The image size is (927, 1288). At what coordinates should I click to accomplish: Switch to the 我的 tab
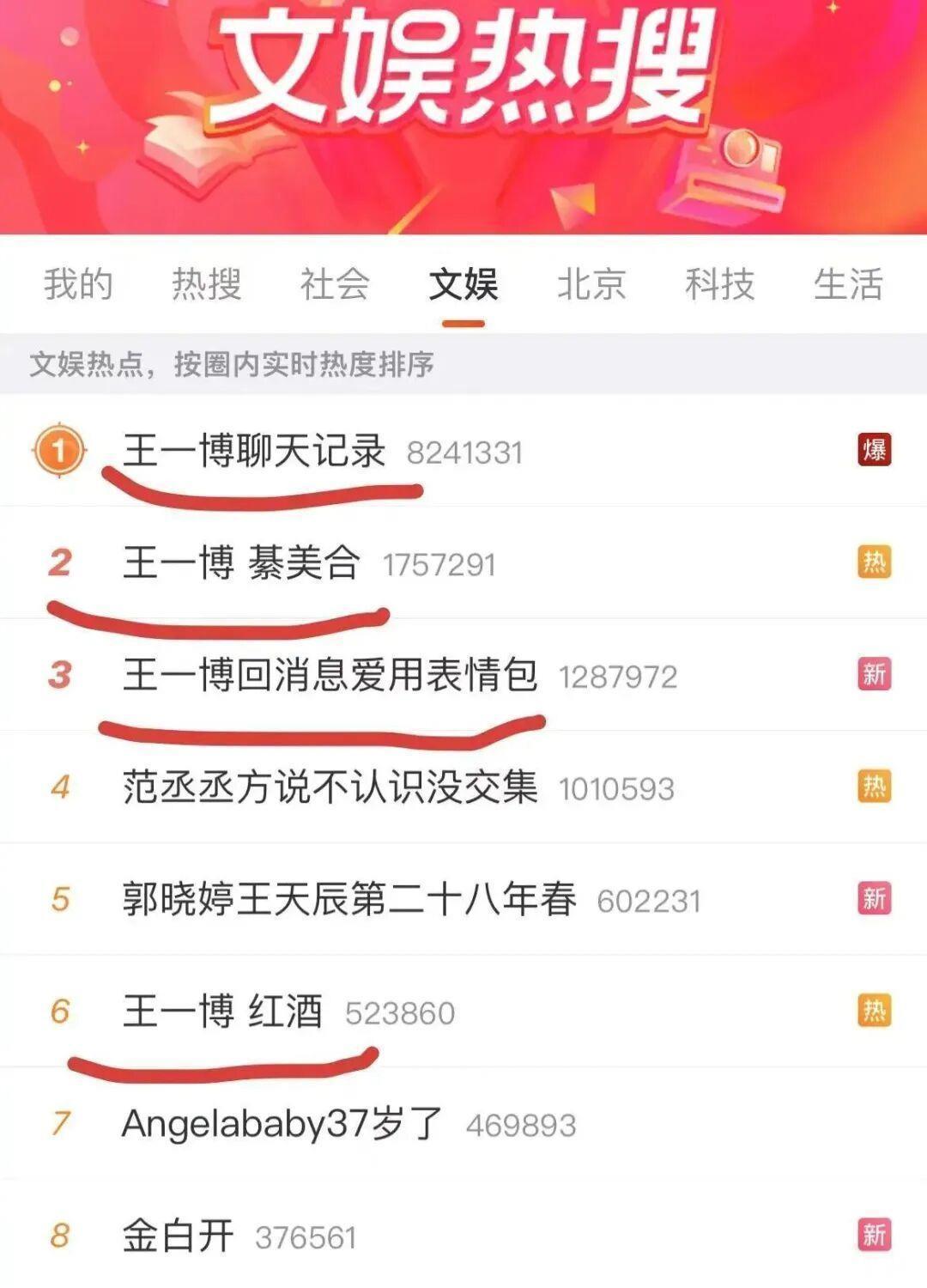point(78,284)
